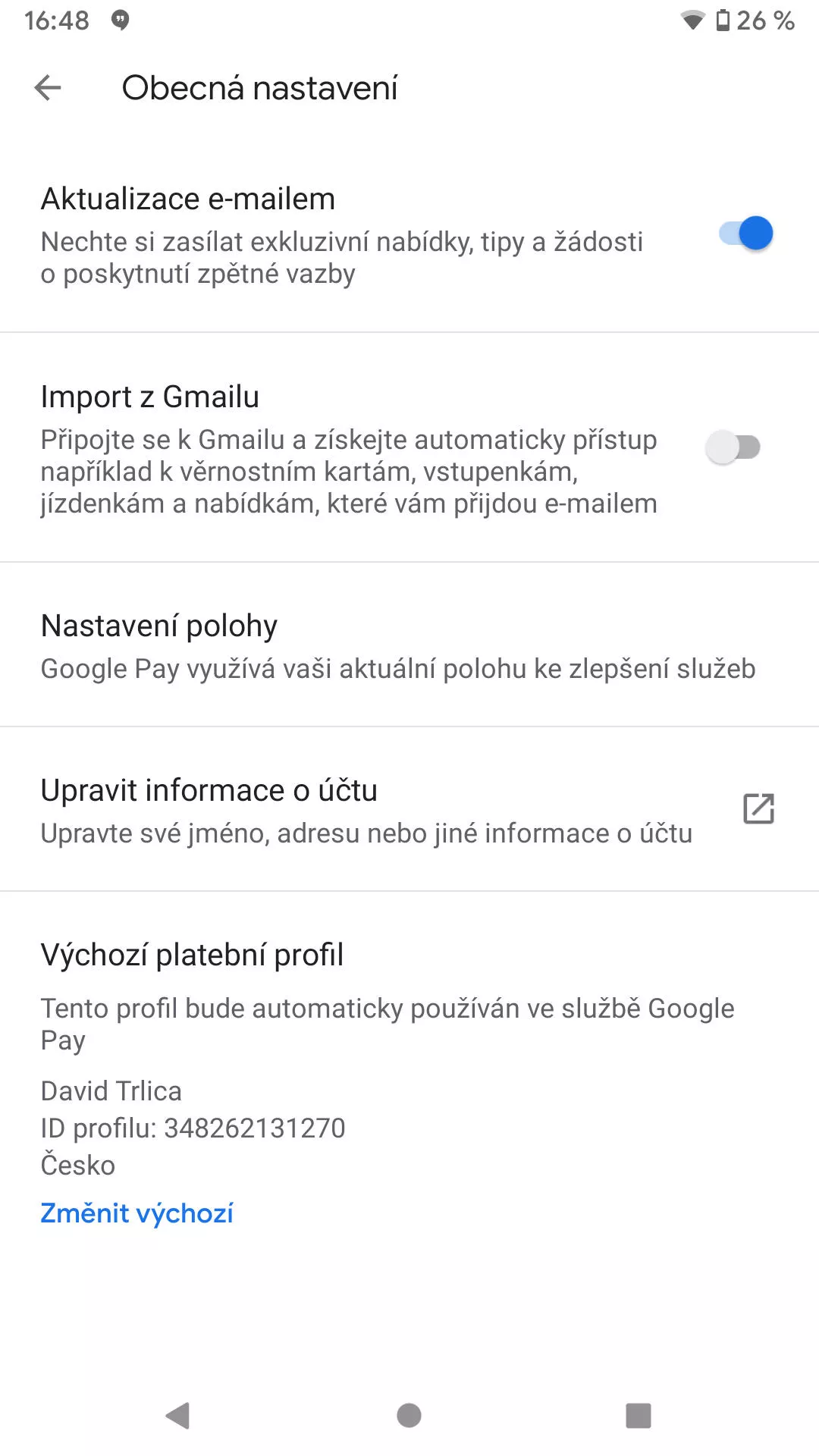Open the recent apps view
Viewport: 819px width, 1456px height.
(x=639, y=1415)
